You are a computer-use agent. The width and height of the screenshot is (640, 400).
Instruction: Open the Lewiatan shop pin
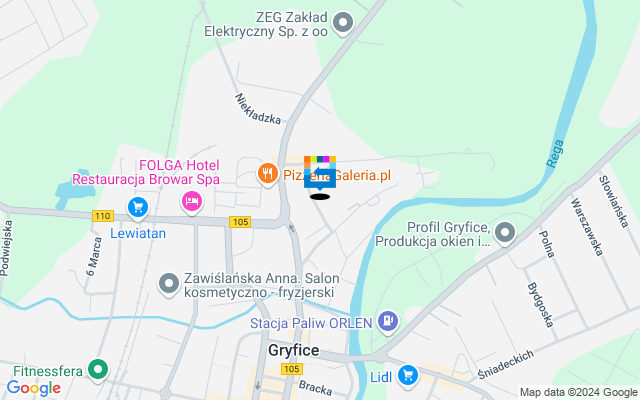pyautogui.click(x=138, y=209)
